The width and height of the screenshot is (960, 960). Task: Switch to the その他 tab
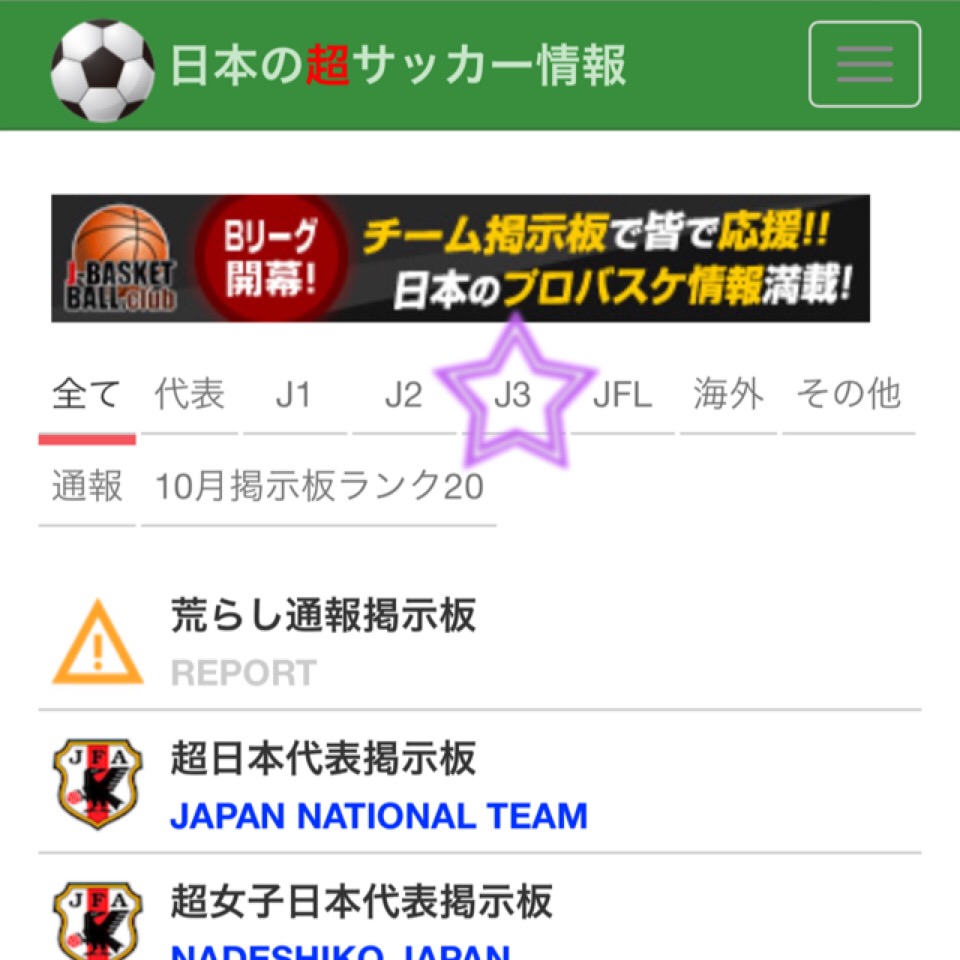(848, 396)
